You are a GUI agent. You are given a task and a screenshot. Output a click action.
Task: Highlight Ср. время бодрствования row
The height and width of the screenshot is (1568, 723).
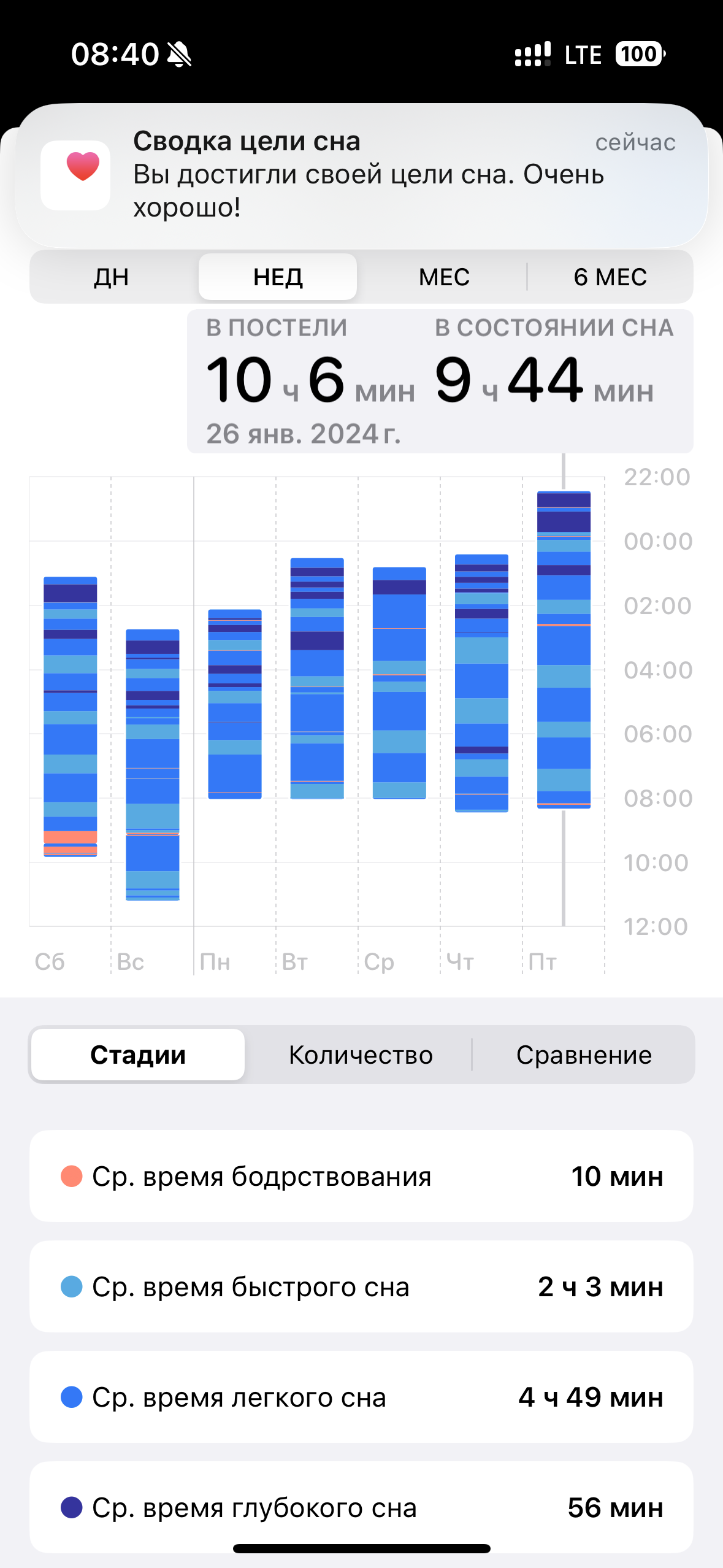(362, 1176)
